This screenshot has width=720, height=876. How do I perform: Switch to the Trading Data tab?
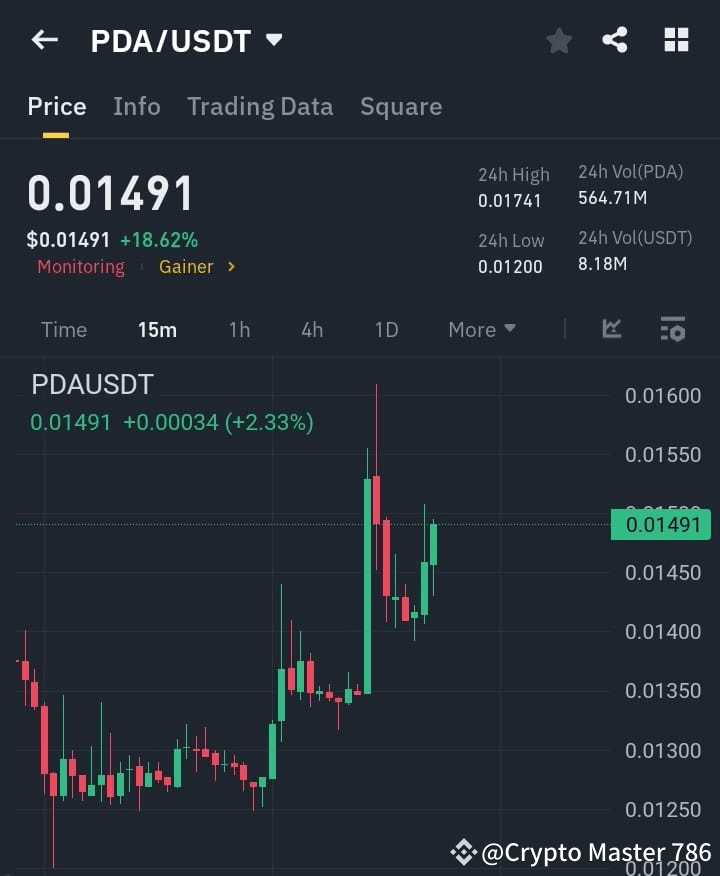(x=260, y=106)
